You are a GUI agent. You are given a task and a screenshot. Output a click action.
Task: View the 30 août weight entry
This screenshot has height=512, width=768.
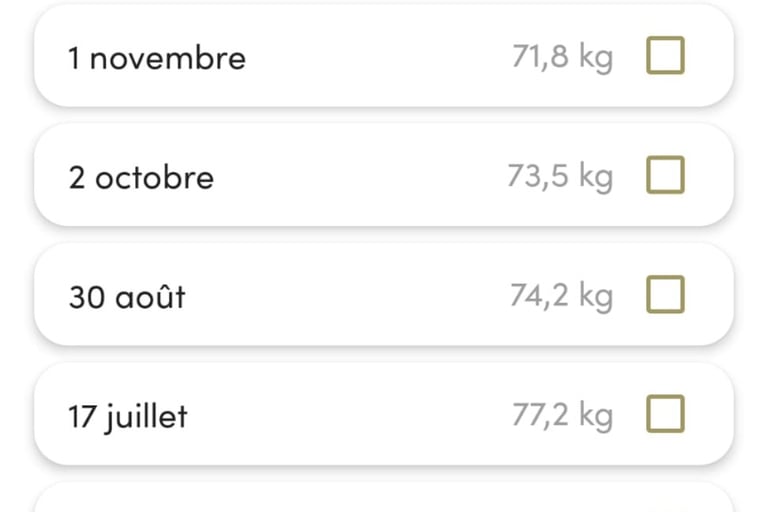pos(300,296)
